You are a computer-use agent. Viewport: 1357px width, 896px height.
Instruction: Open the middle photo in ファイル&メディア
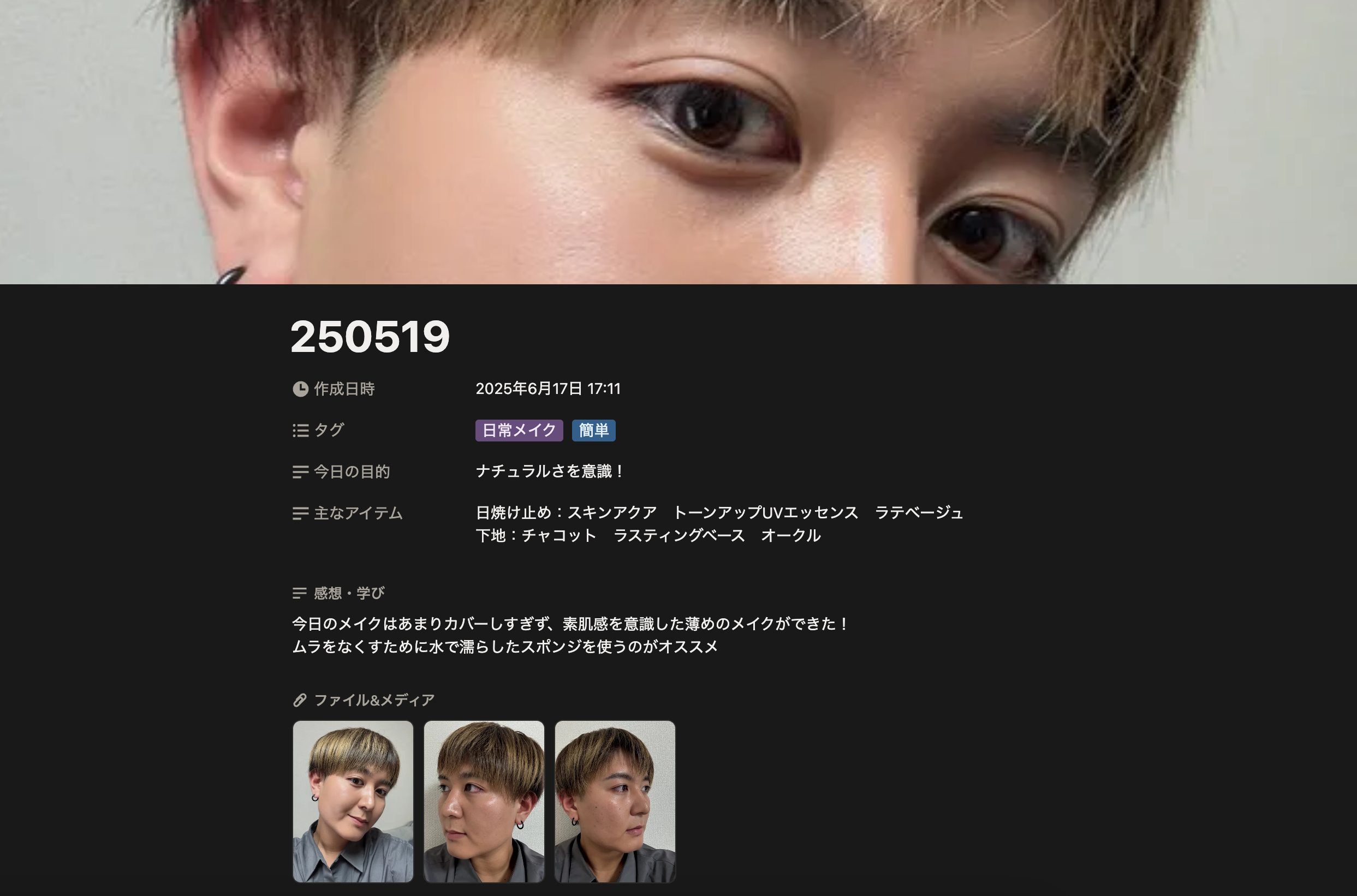pyautogui.click(x=484, y=801)
